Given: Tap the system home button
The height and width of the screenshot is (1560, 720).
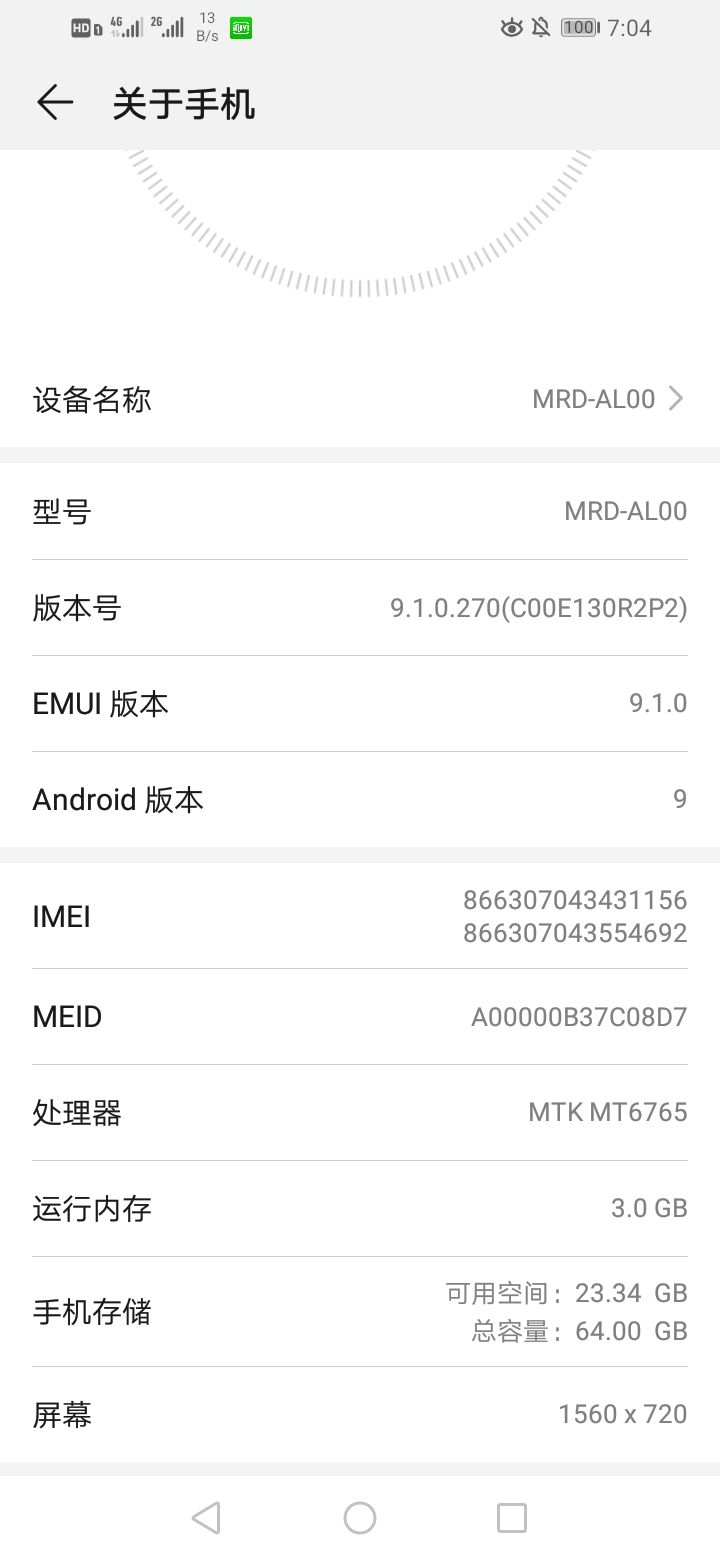Looking at the screenshot, I should pyautogui.click(x=360, y=1518).
